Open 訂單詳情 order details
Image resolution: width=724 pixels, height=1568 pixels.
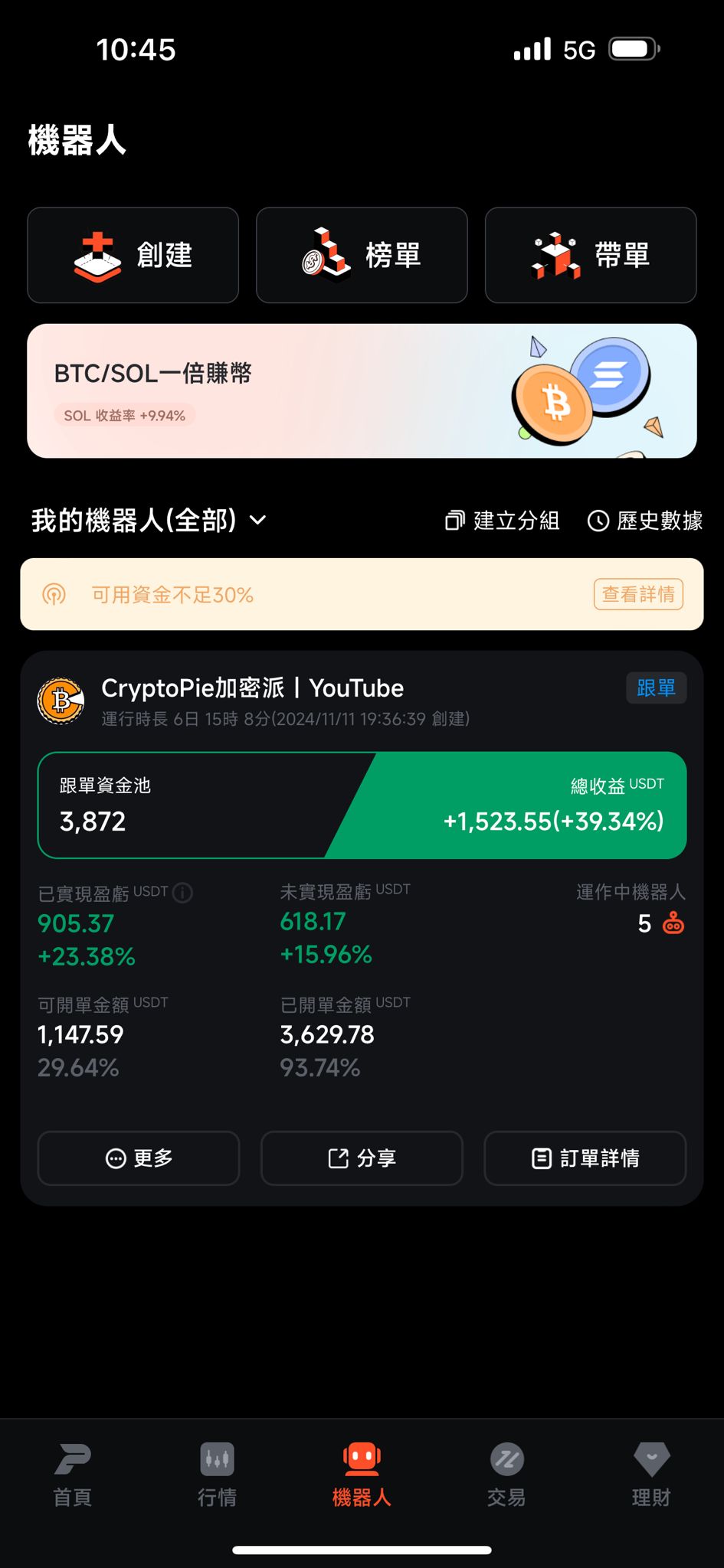[x=585, y=1158]
